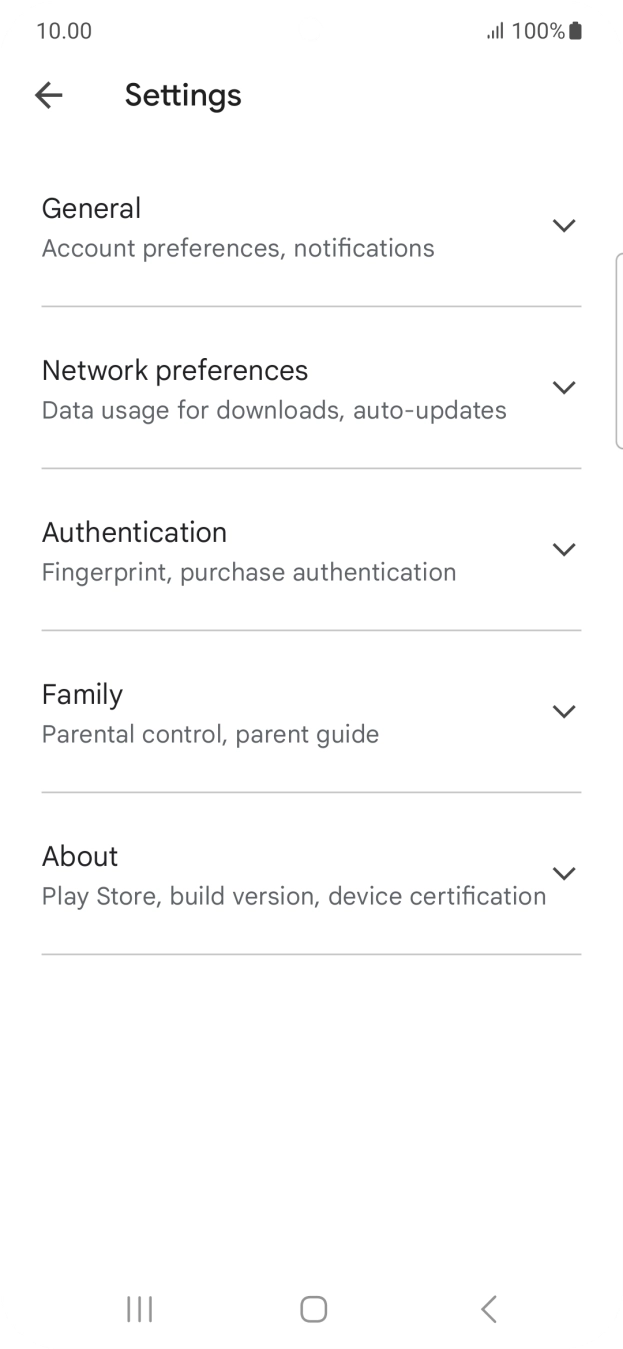623x1349 pixels.
Task: Go to the home screen
Action: pyautogui.click(x=314, y=1309)
